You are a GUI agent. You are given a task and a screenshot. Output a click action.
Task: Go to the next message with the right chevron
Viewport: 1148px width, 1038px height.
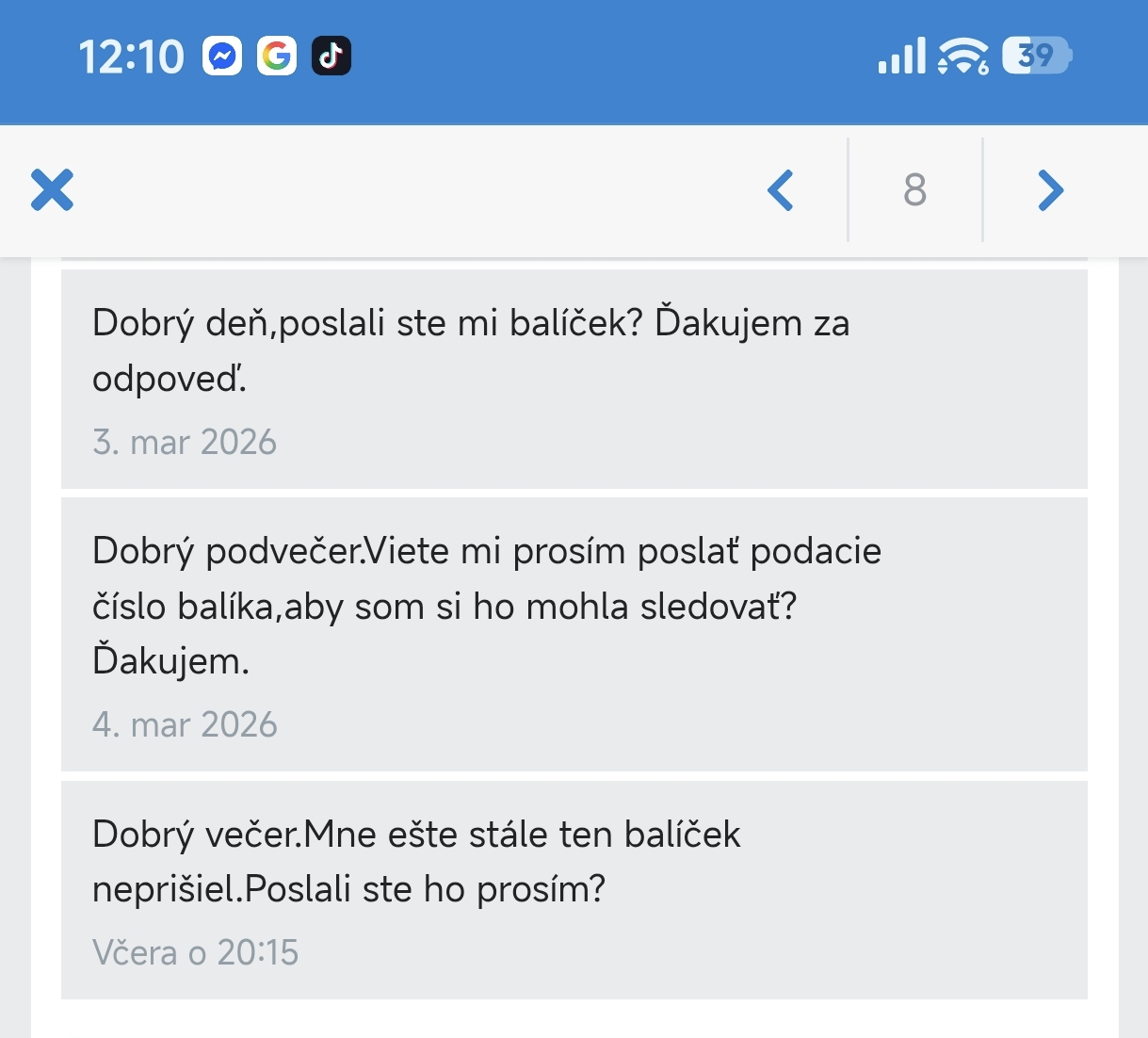point(1050,190)
